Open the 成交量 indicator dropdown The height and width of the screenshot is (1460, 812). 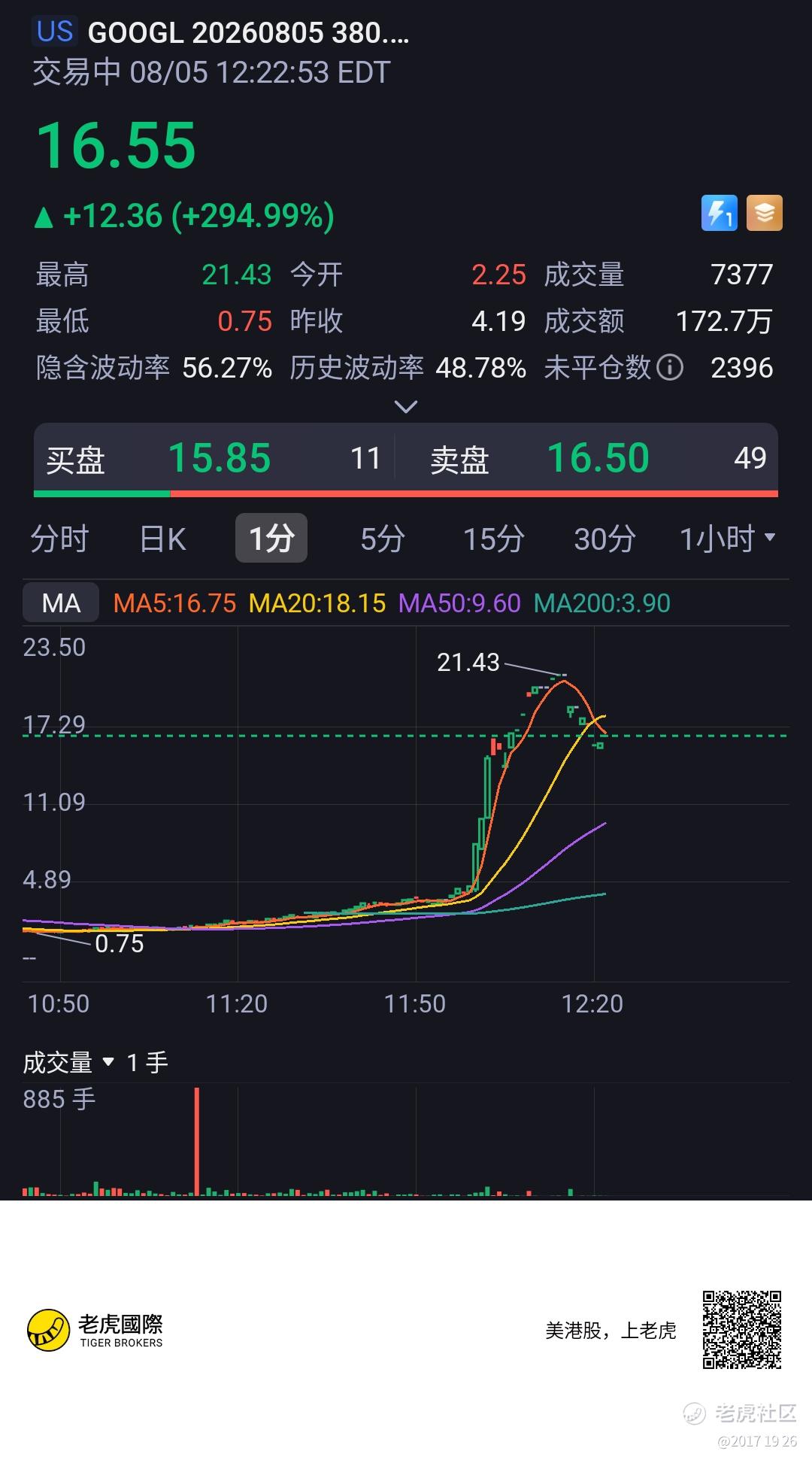(68, 1062)
